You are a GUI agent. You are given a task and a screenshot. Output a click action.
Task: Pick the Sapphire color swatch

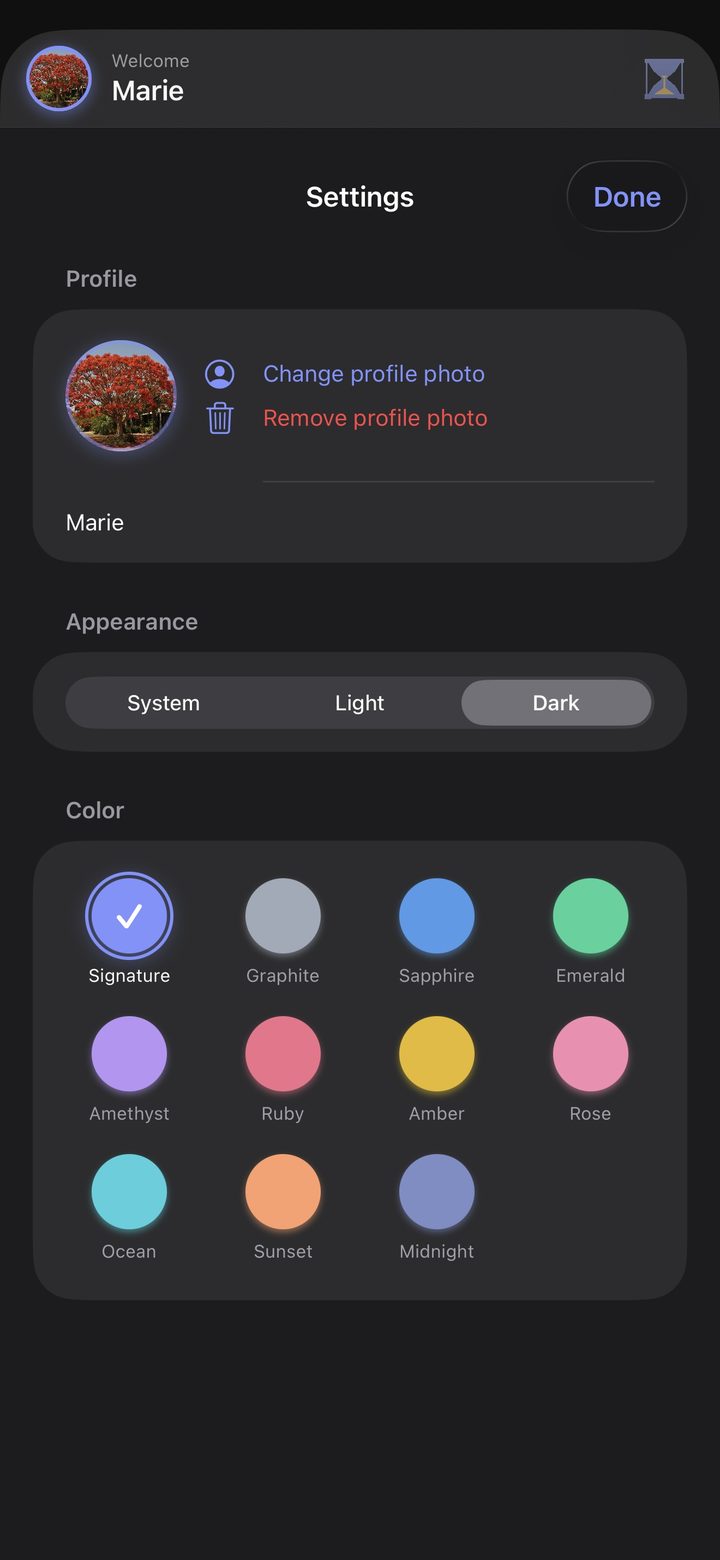[x=437, y=916]
